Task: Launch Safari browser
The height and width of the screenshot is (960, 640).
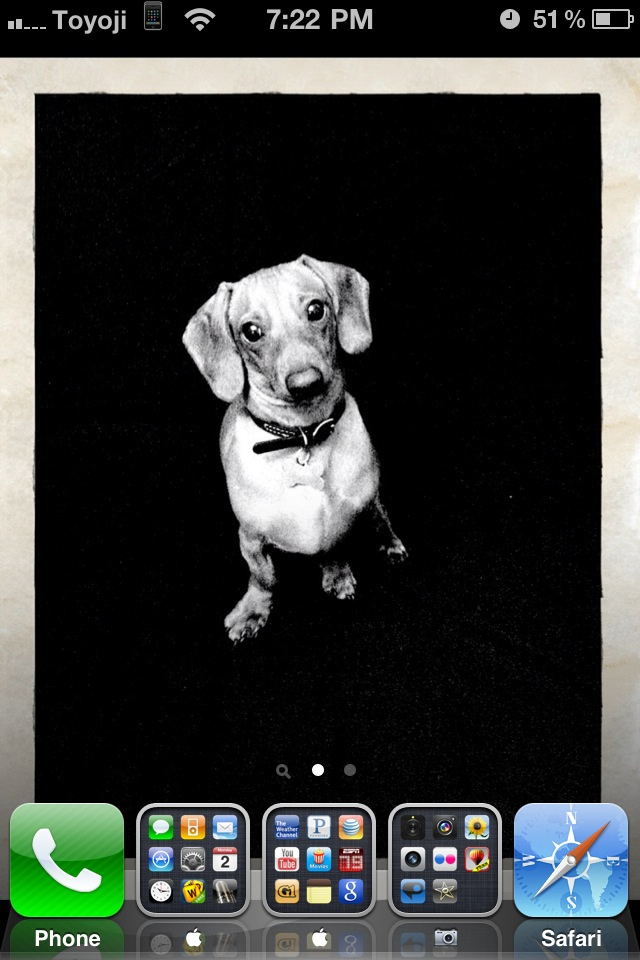Action: click(571, 861)
